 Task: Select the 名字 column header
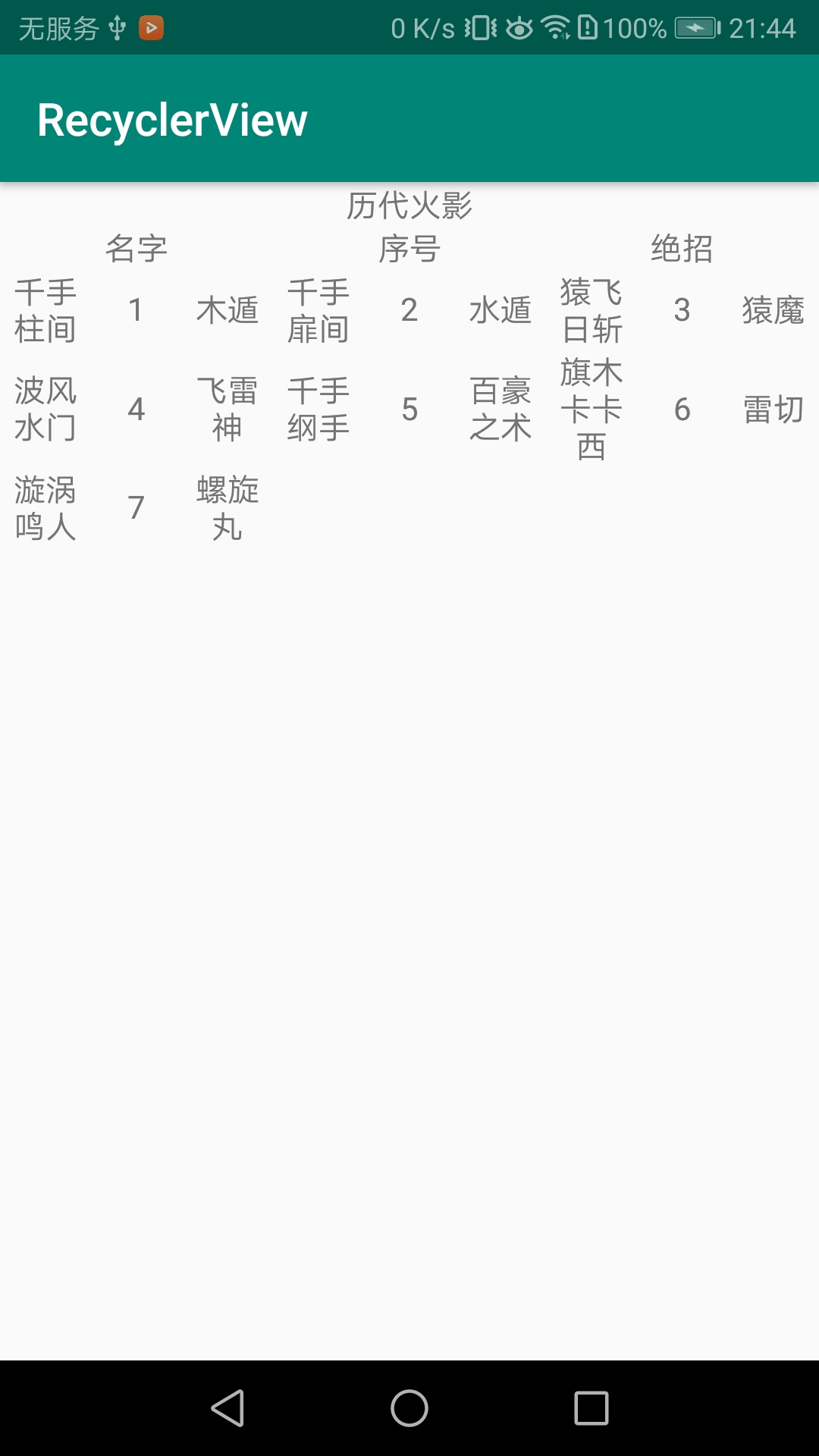[x=136, y=249]
